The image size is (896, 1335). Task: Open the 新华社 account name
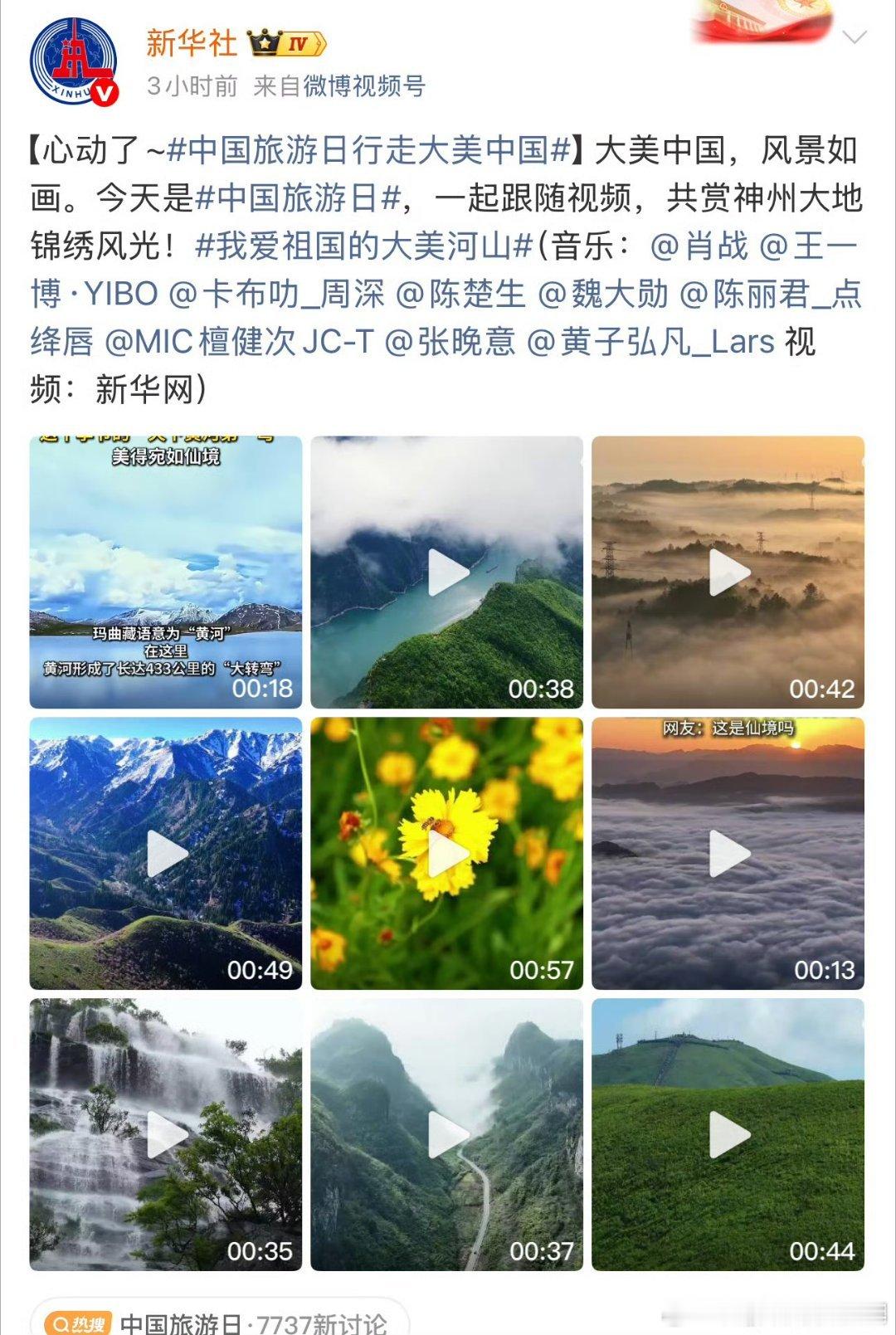point(192,43)
